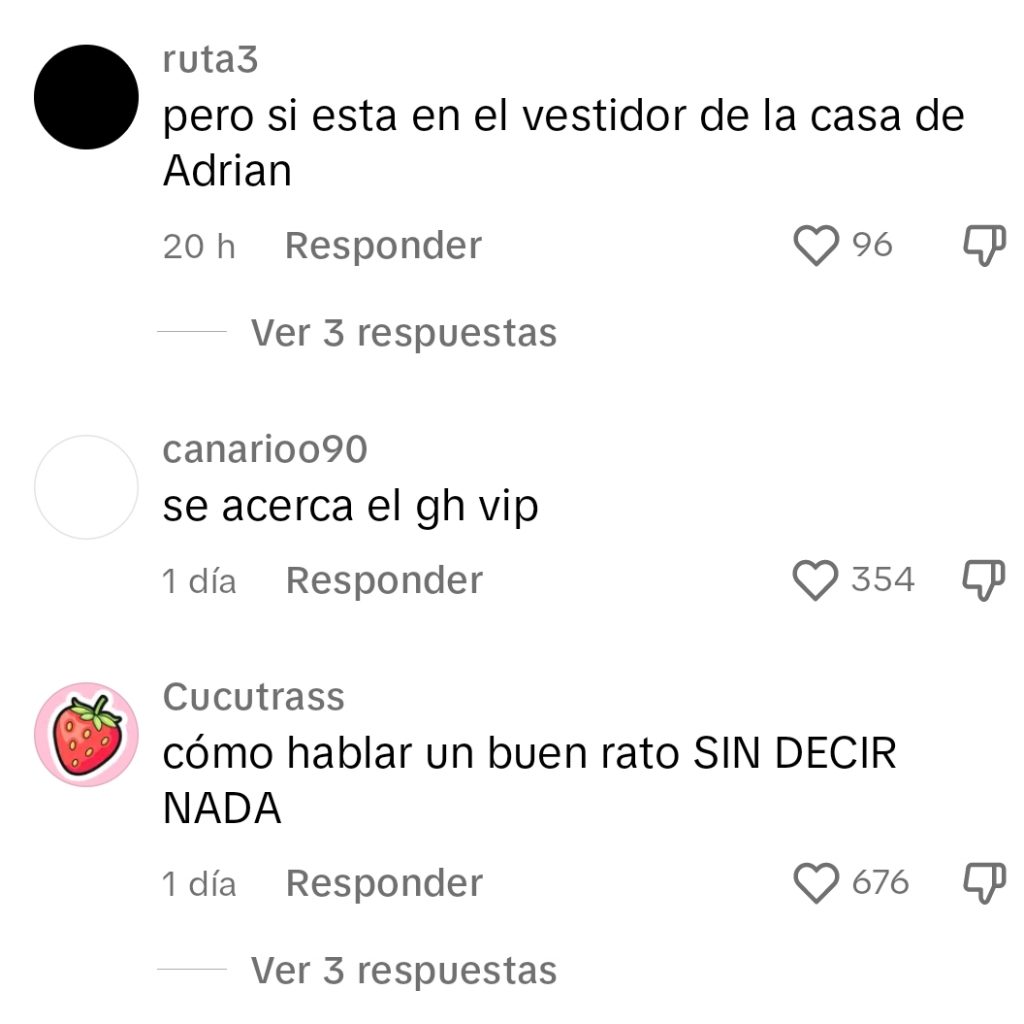Dislike ruta3's comment
The width and height of the screenshot is (1024, 1024).
(x=983, y=246)
